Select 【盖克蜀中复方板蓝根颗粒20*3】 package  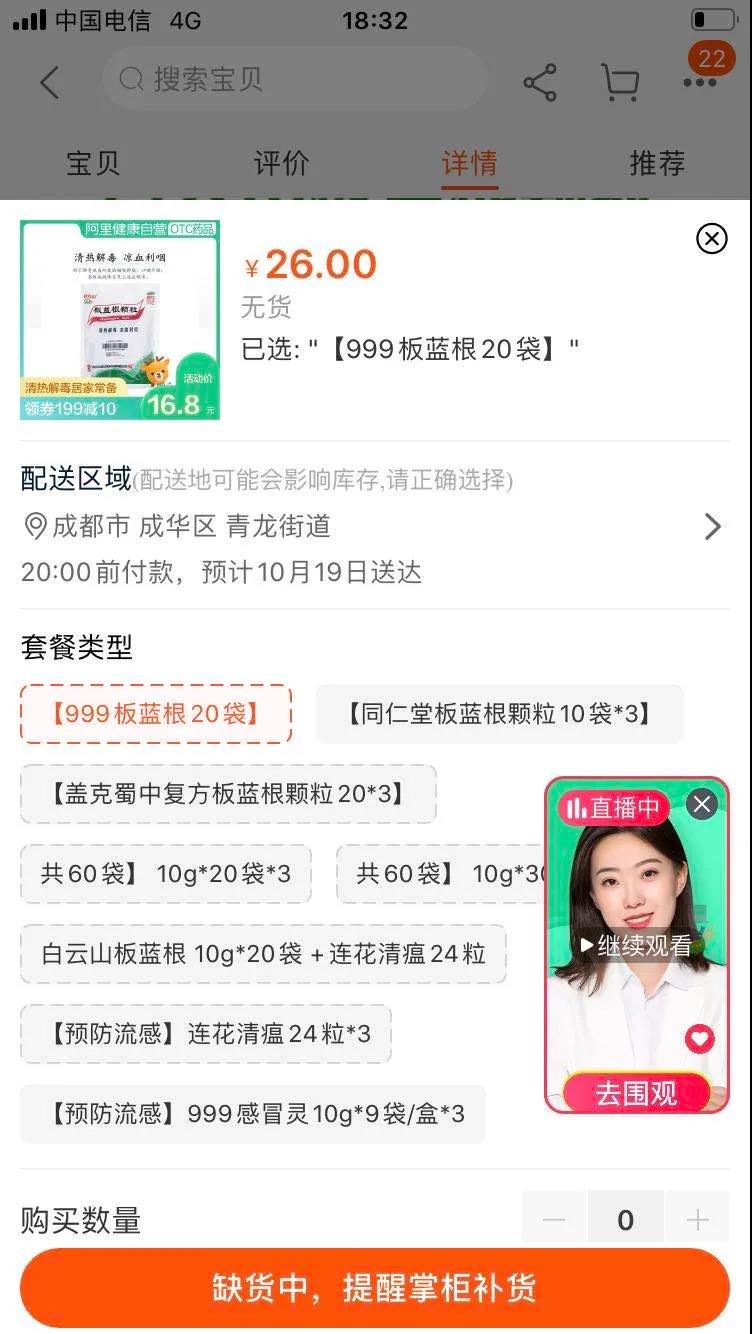tap(228, 794)
